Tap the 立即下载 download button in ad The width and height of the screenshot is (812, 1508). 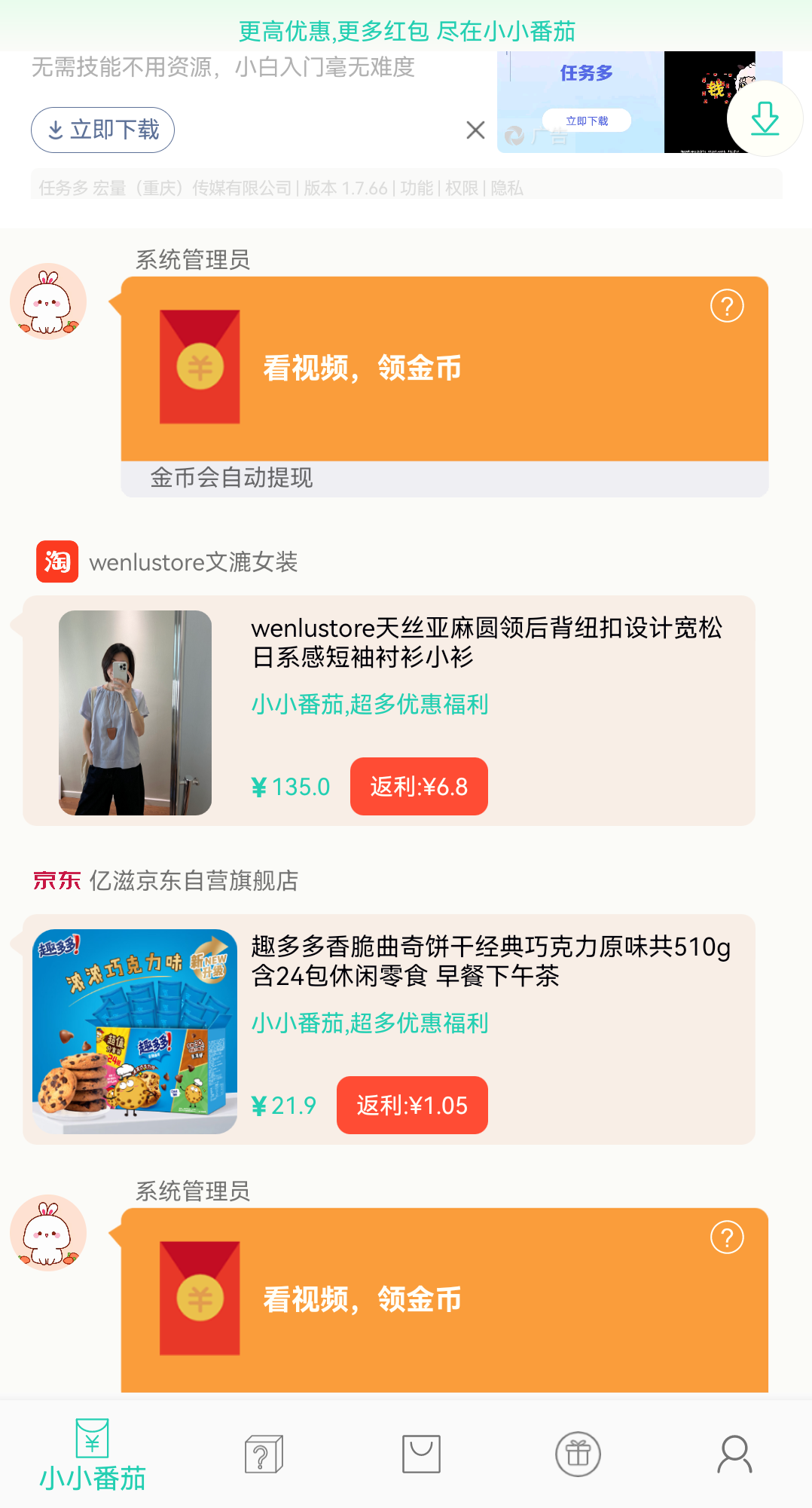102,130
